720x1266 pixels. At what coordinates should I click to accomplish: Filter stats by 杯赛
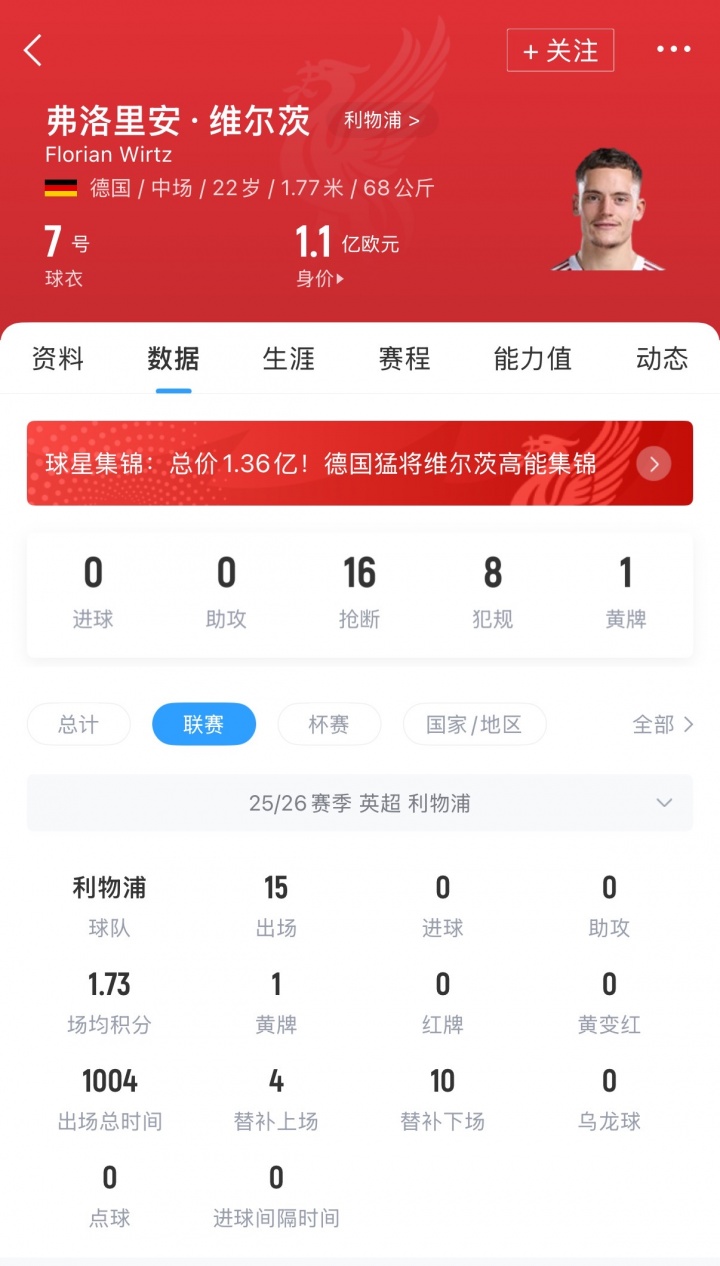click(x=329, y=724)
